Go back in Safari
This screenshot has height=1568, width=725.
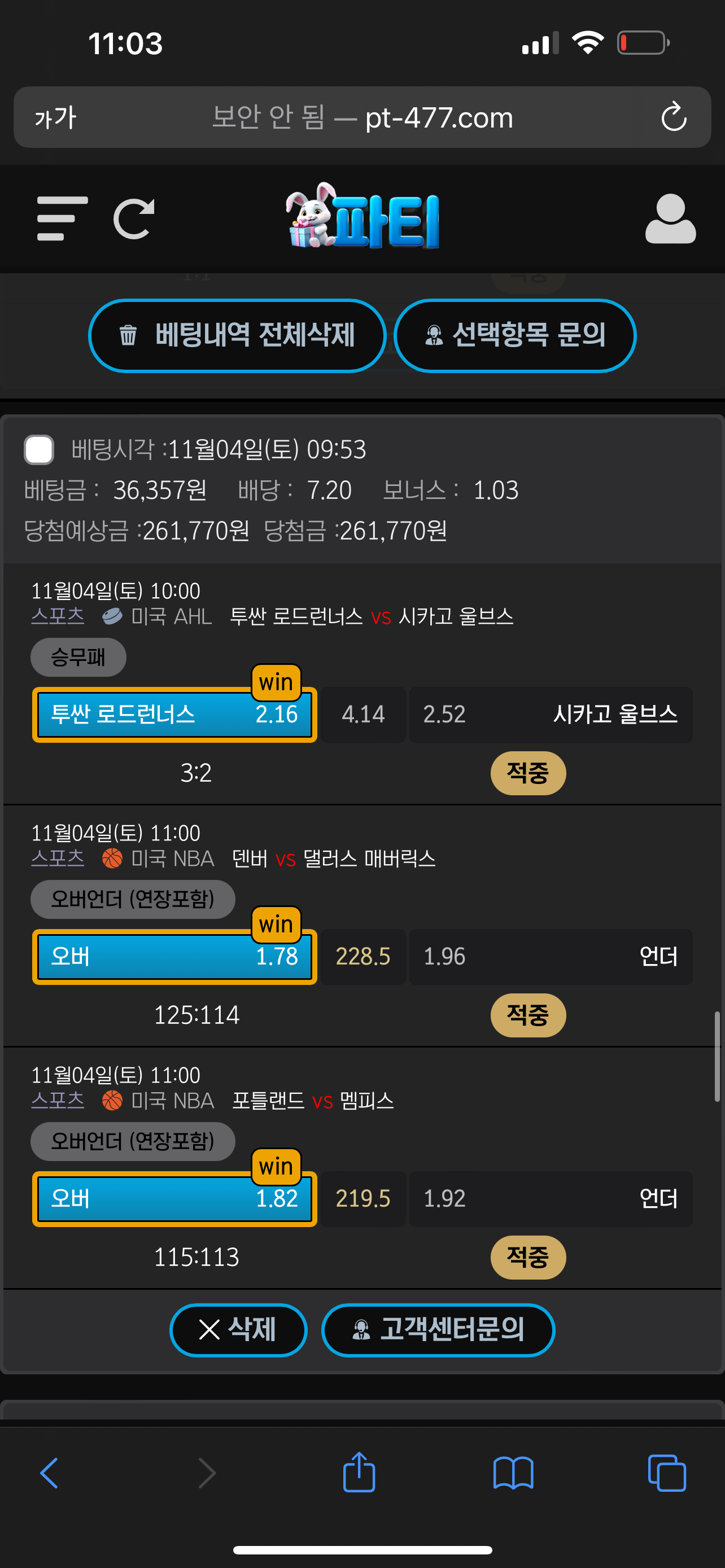tap(49, 1473)
